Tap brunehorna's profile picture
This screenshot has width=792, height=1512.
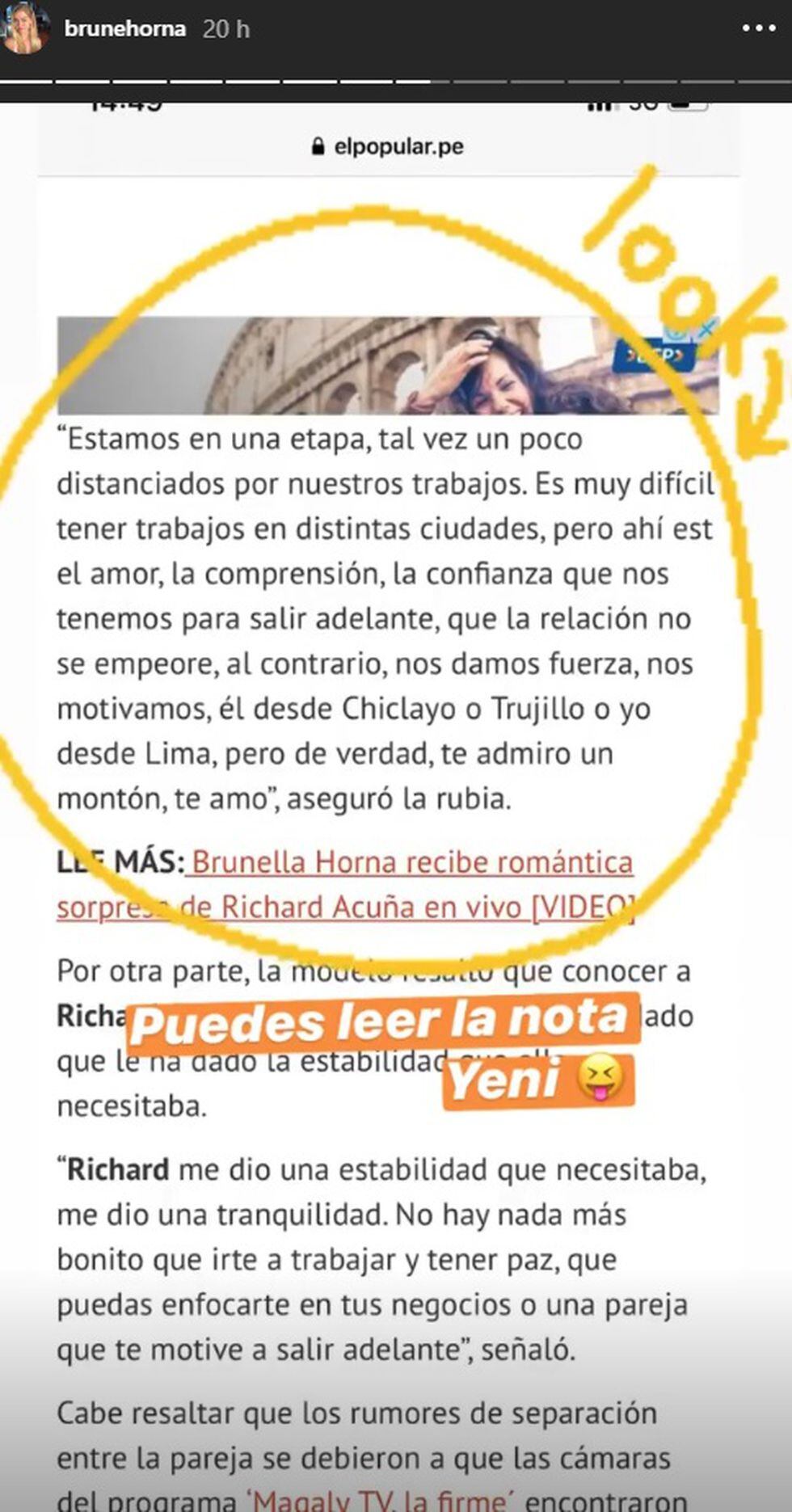(x=26, y=29)
